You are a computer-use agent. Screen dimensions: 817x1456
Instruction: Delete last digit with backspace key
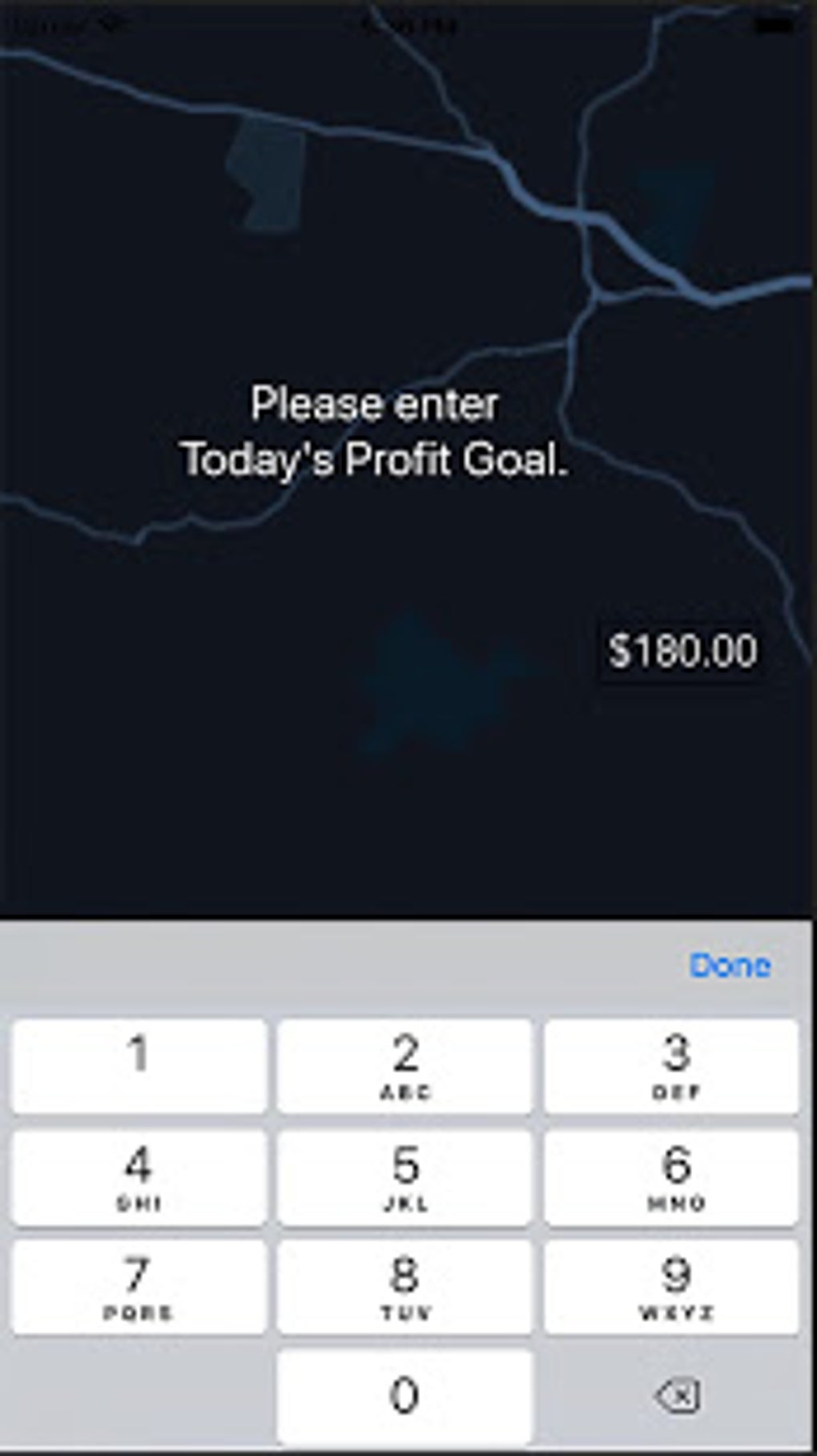pyautogui.click(x=678, y=1397)
